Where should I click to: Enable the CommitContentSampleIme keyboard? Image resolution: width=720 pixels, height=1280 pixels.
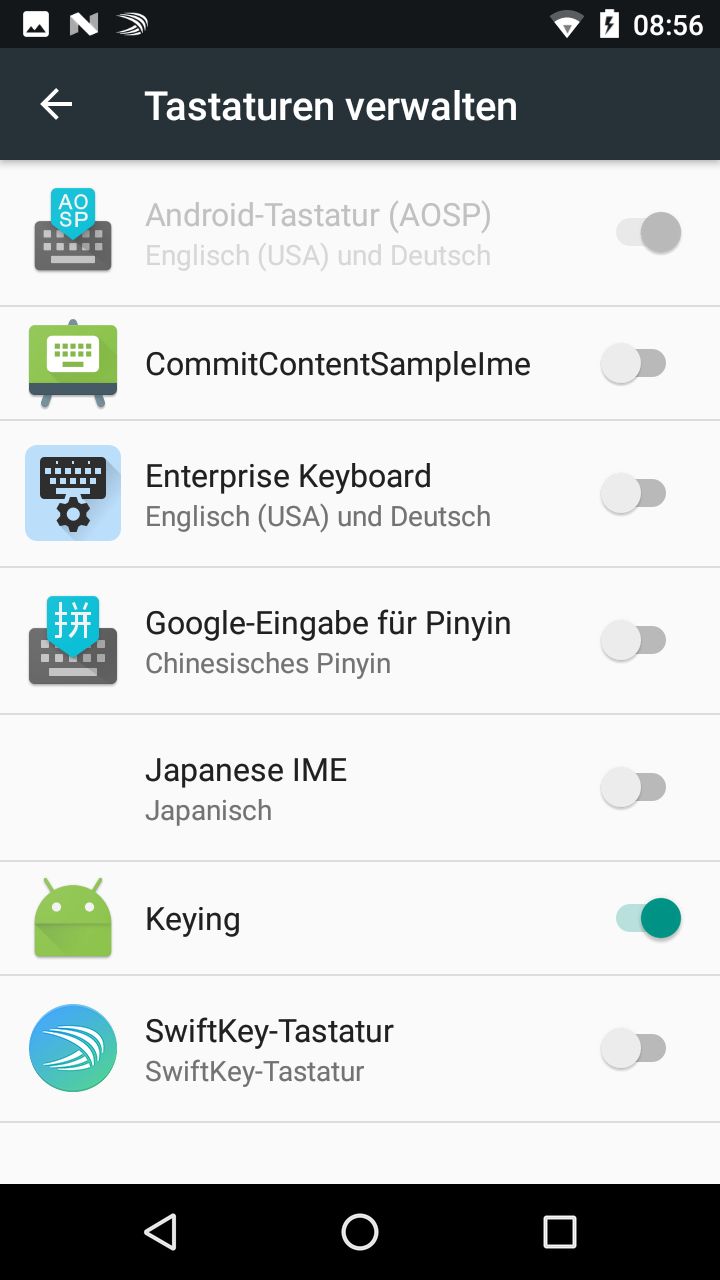coord(633,363)
